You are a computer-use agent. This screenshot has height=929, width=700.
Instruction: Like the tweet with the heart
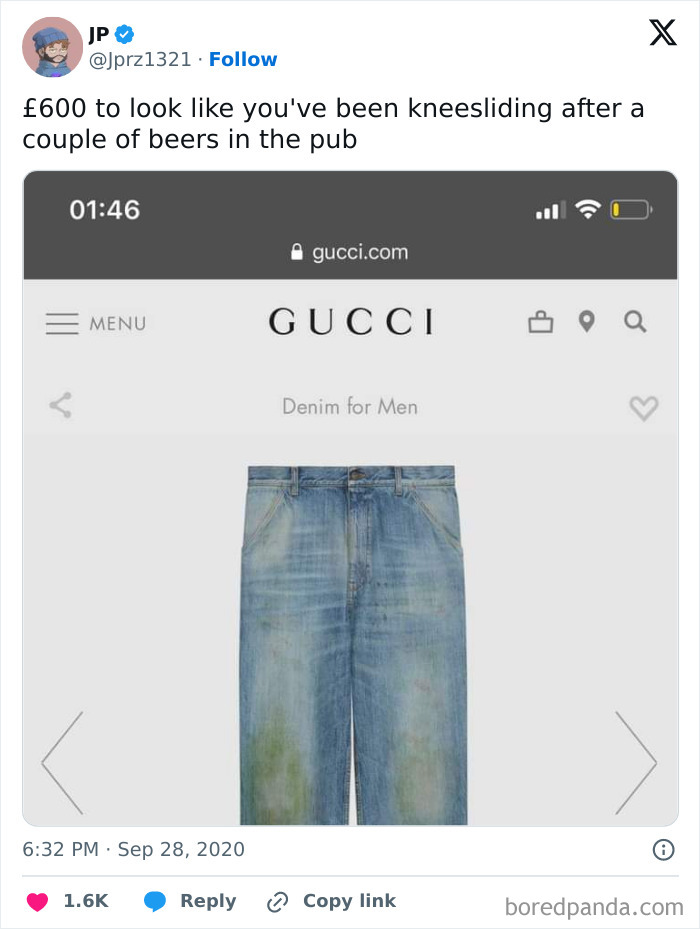[x=37, y=901]
